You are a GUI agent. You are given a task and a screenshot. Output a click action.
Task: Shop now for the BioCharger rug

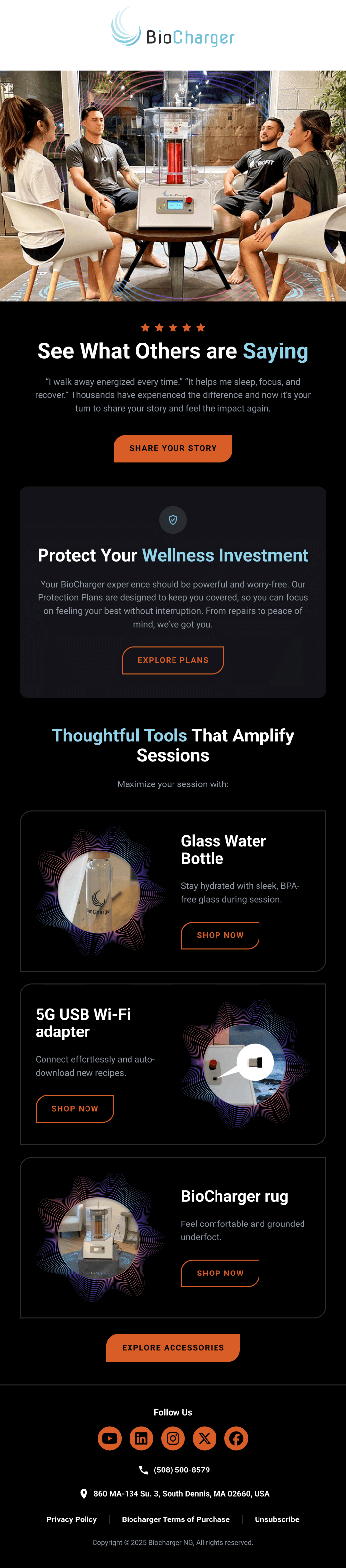(220, 1273)
